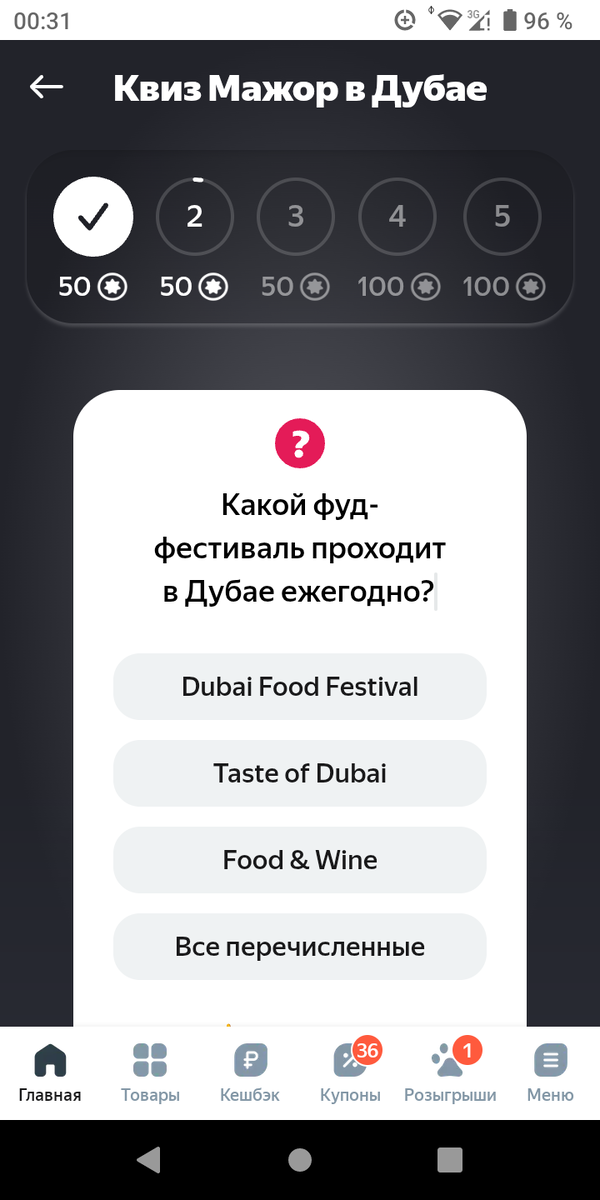Open the Товары tab
The image size is (600, 1200).
(150, 1073)
